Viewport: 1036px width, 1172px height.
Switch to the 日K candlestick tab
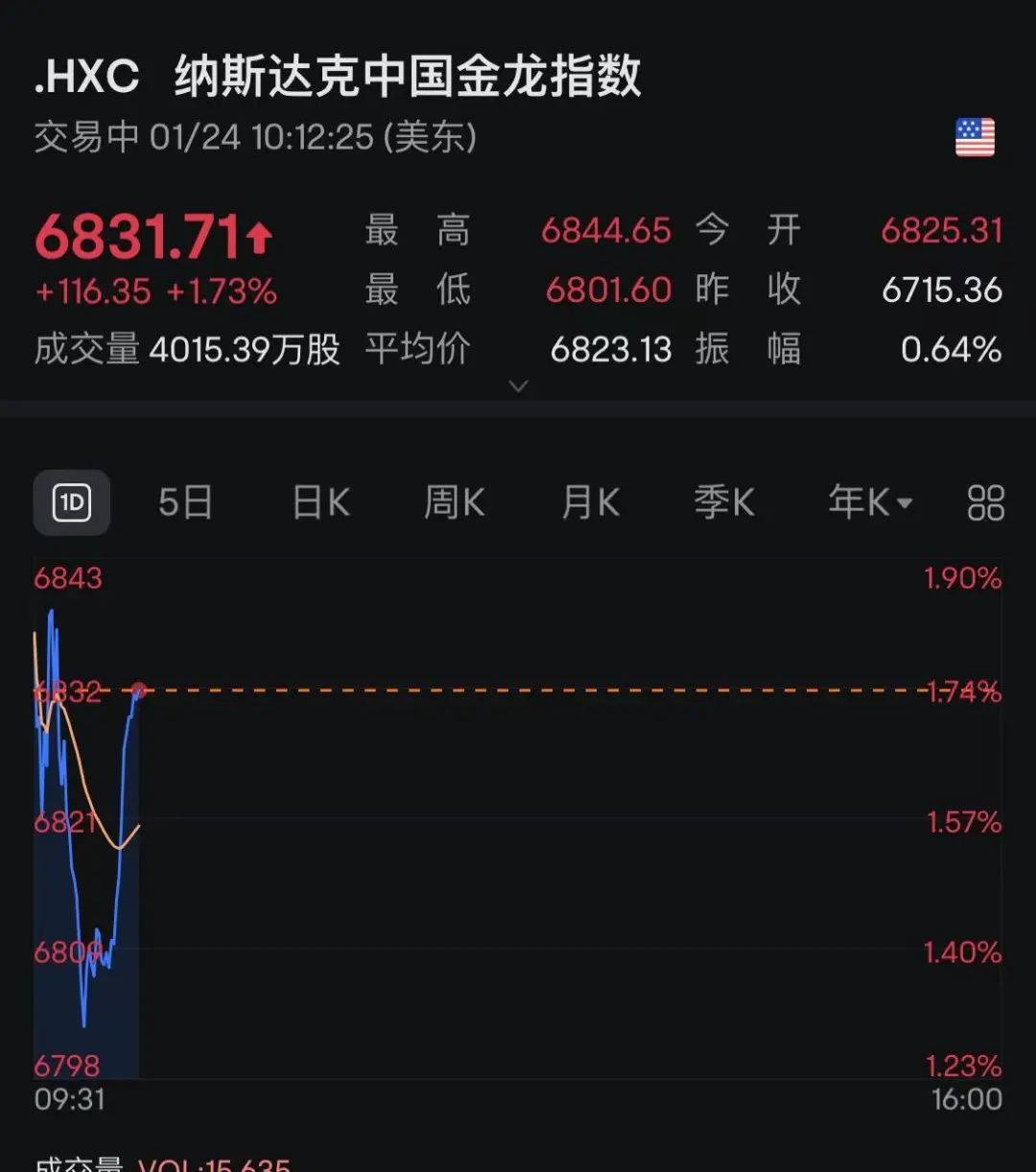[319, 503]
